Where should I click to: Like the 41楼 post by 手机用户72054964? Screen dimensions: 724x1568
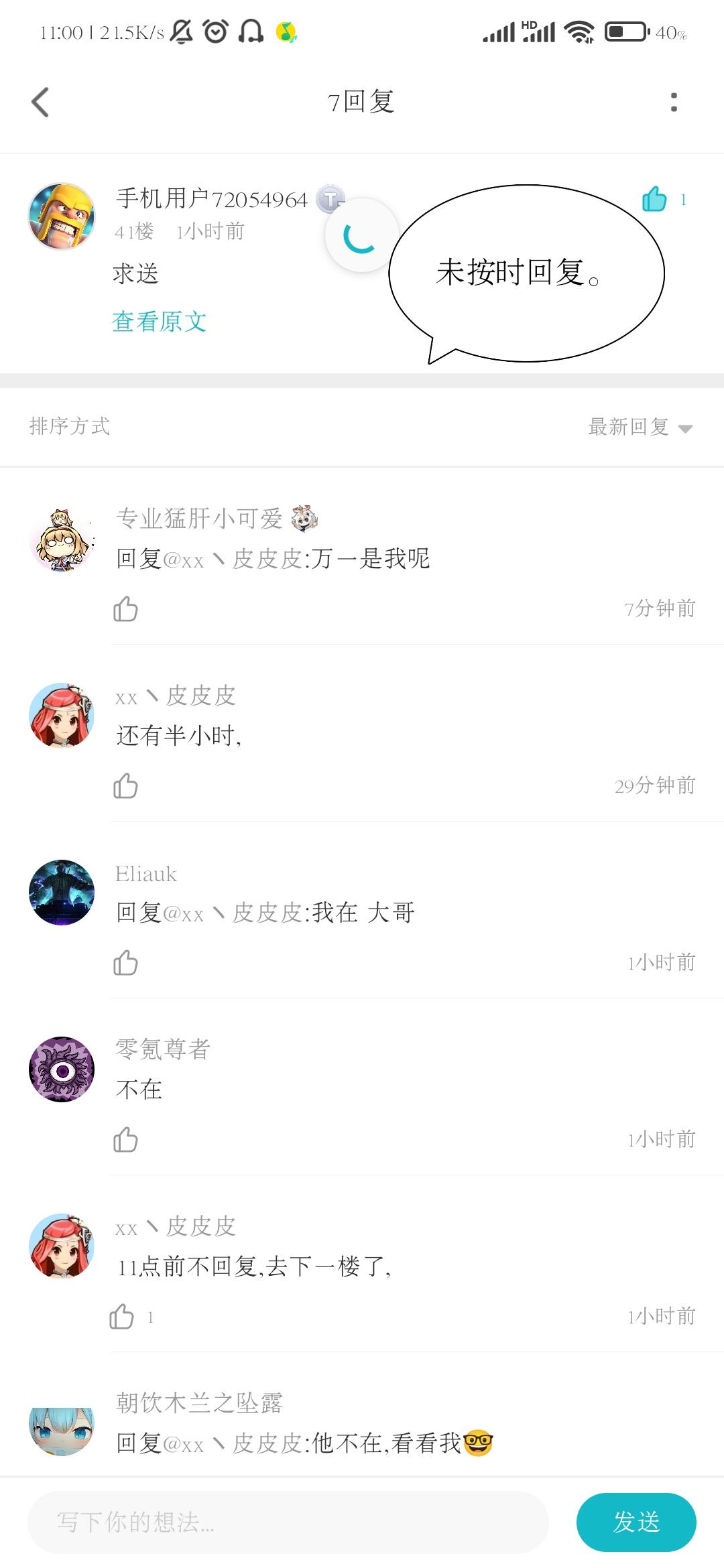tap(654, 199)
